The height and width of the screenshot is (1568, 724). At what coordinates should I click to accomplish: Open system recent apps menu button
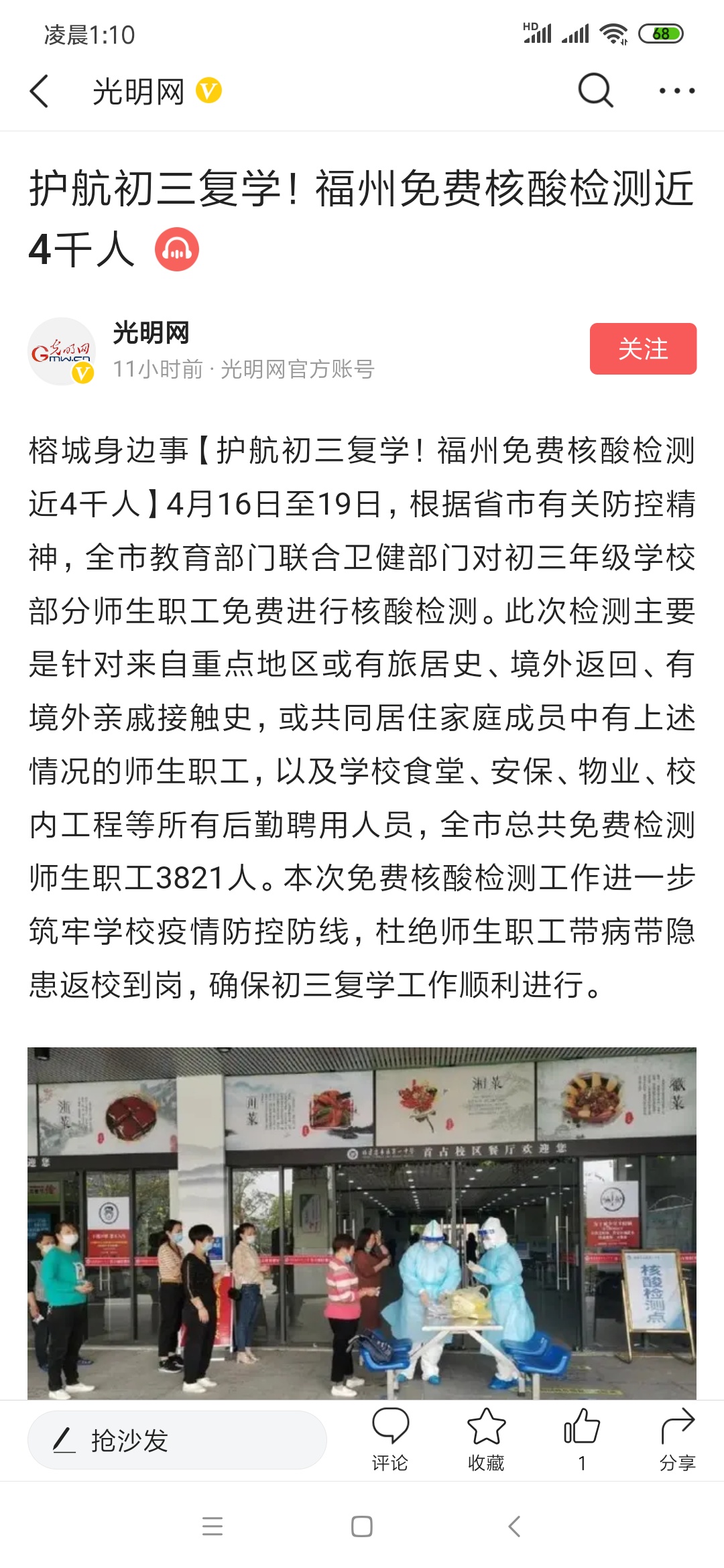[213, 1527]
